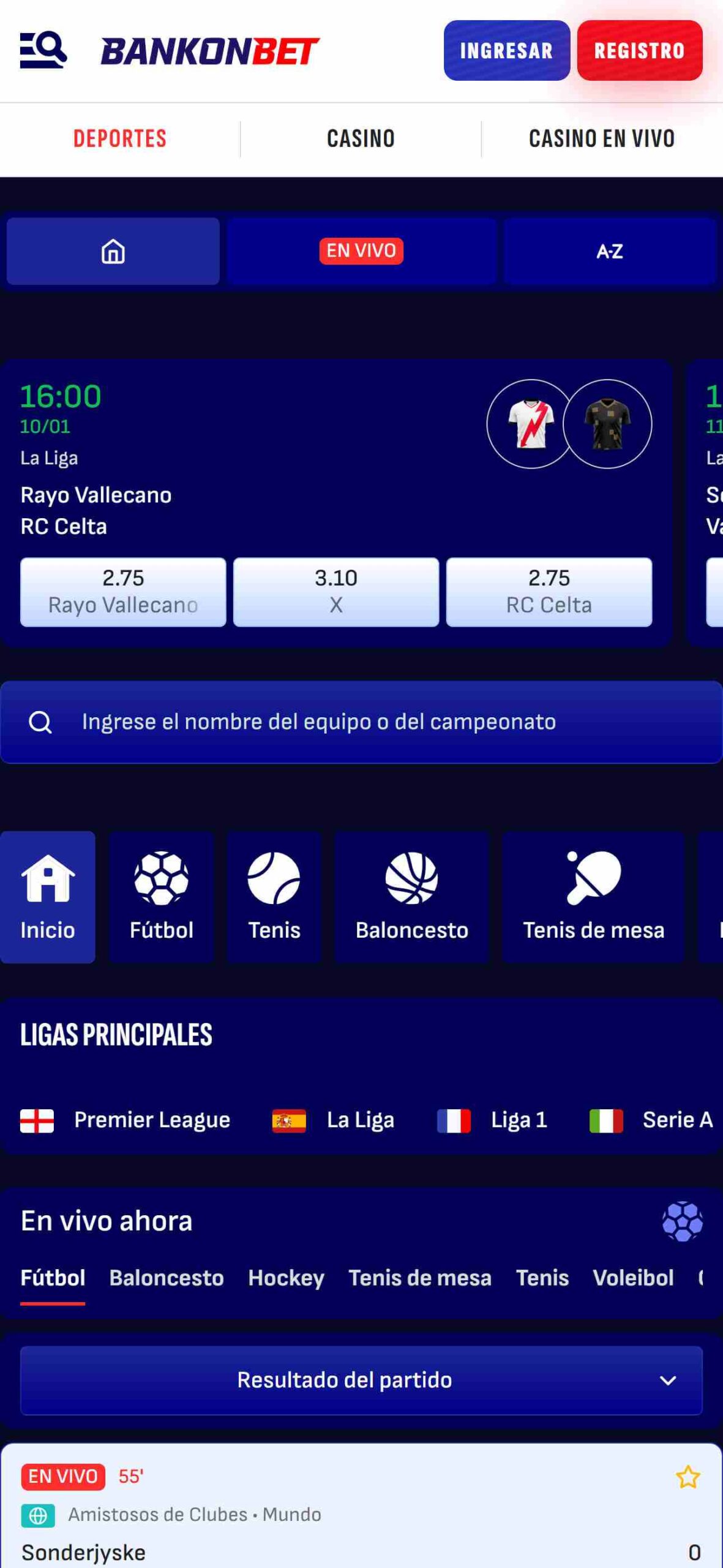Open the Tenis de mesa category

coord(593,897)
